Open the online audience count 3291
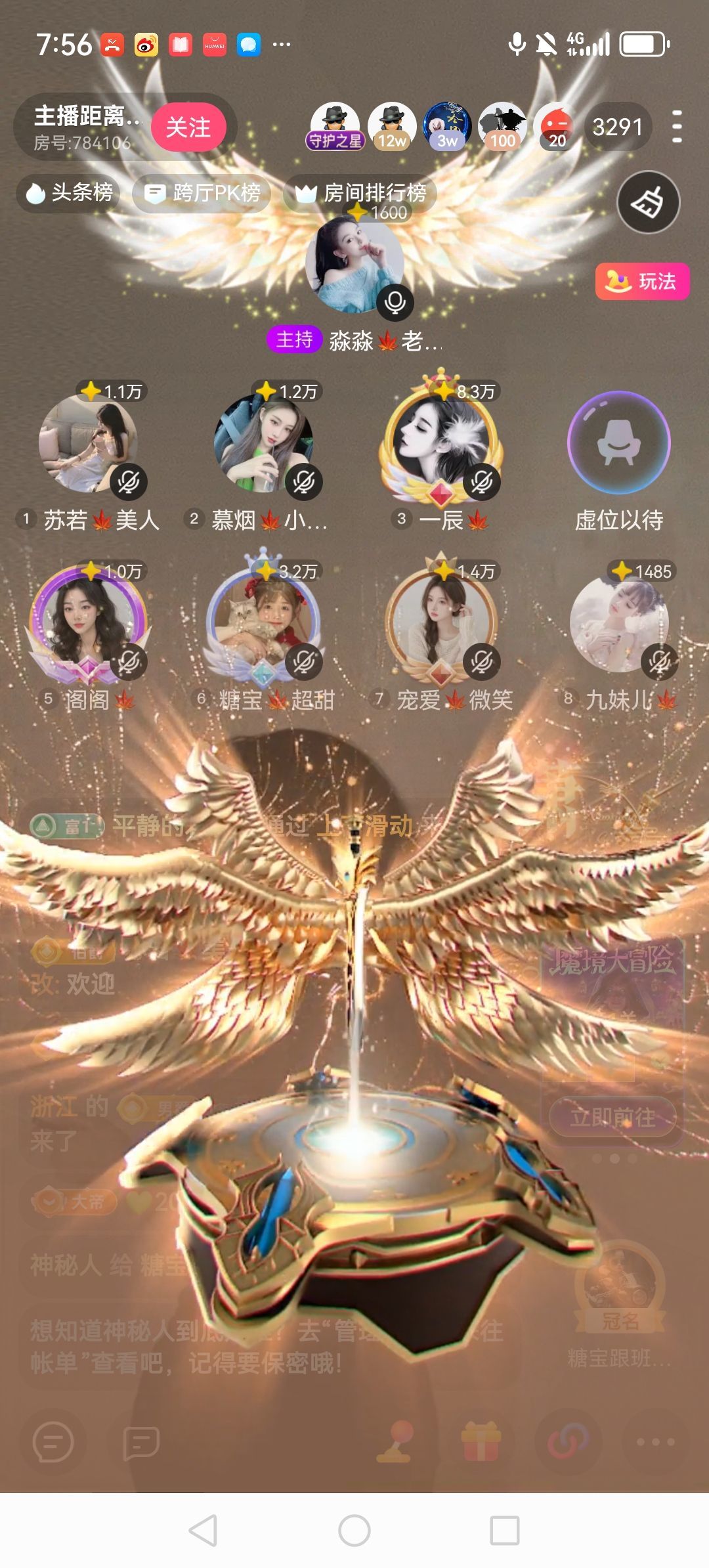Screen dimensions: 709x1568 (x=617, y=127)
